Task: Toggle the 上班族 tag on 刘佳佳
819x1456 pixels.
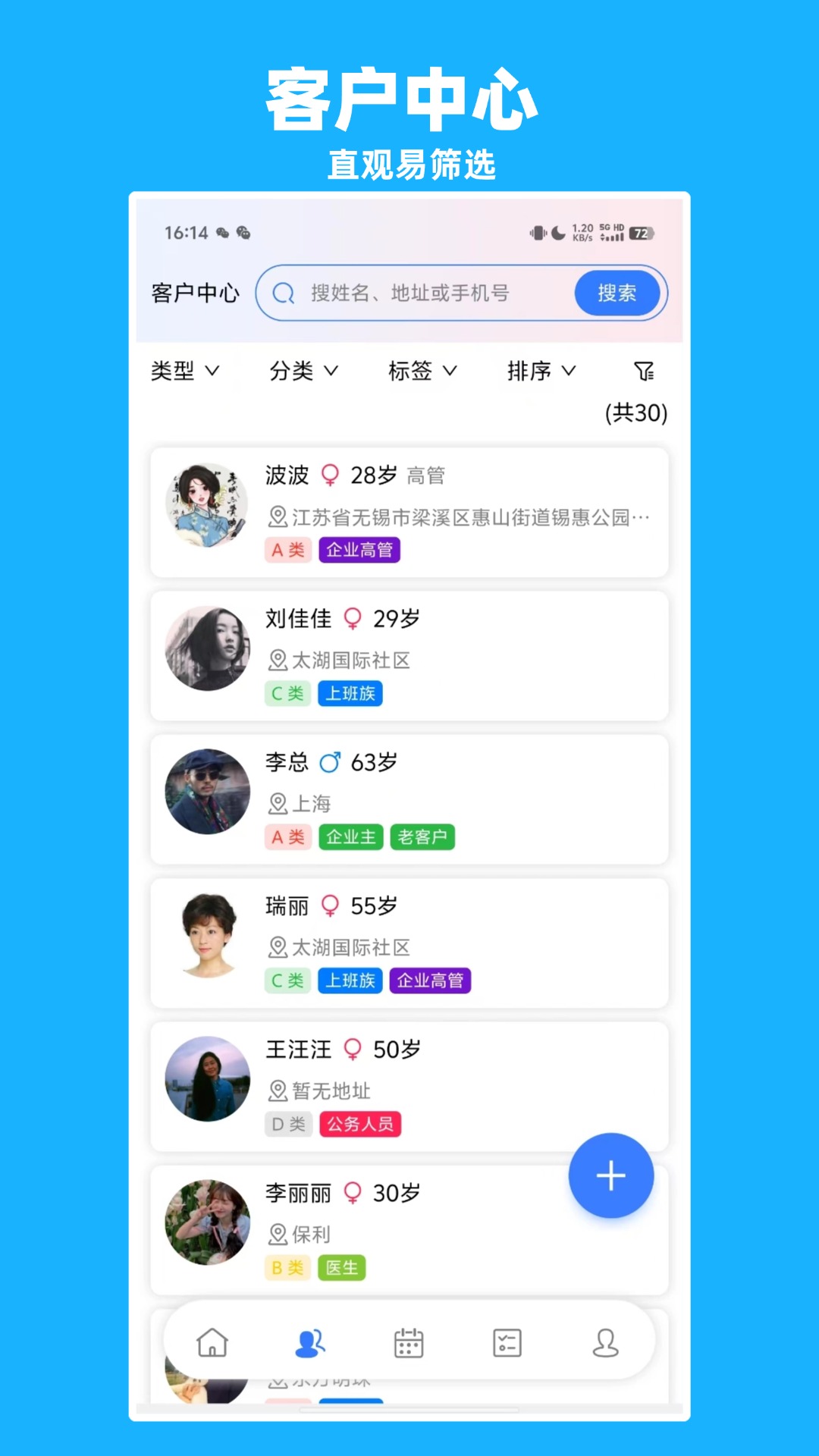Action: click(350, 694)
